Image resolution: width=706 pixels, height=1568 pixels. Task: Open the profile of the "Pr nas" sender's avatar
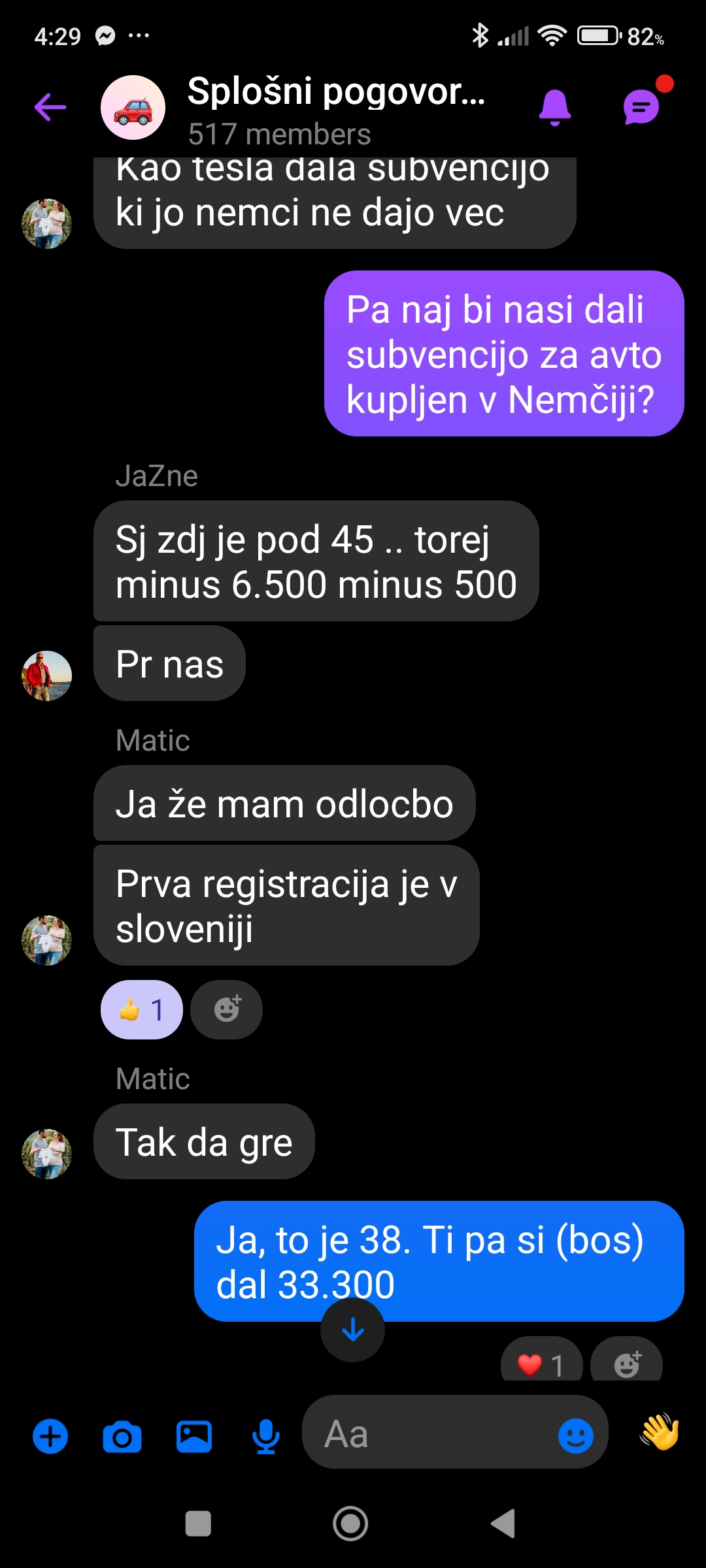point(46,676)
